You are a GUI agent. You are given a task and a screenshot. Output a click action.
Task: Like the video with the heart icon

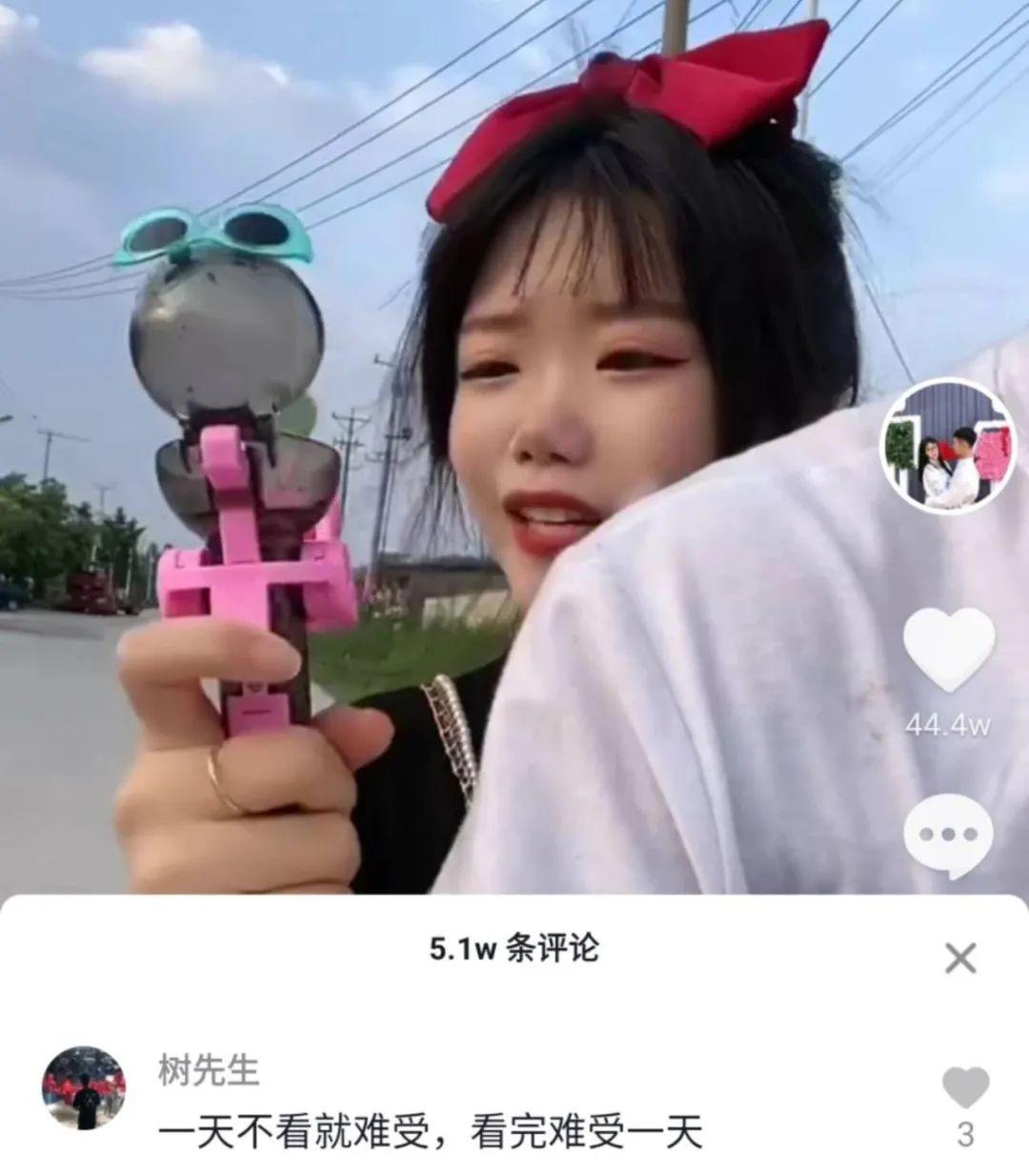[948, 650]
